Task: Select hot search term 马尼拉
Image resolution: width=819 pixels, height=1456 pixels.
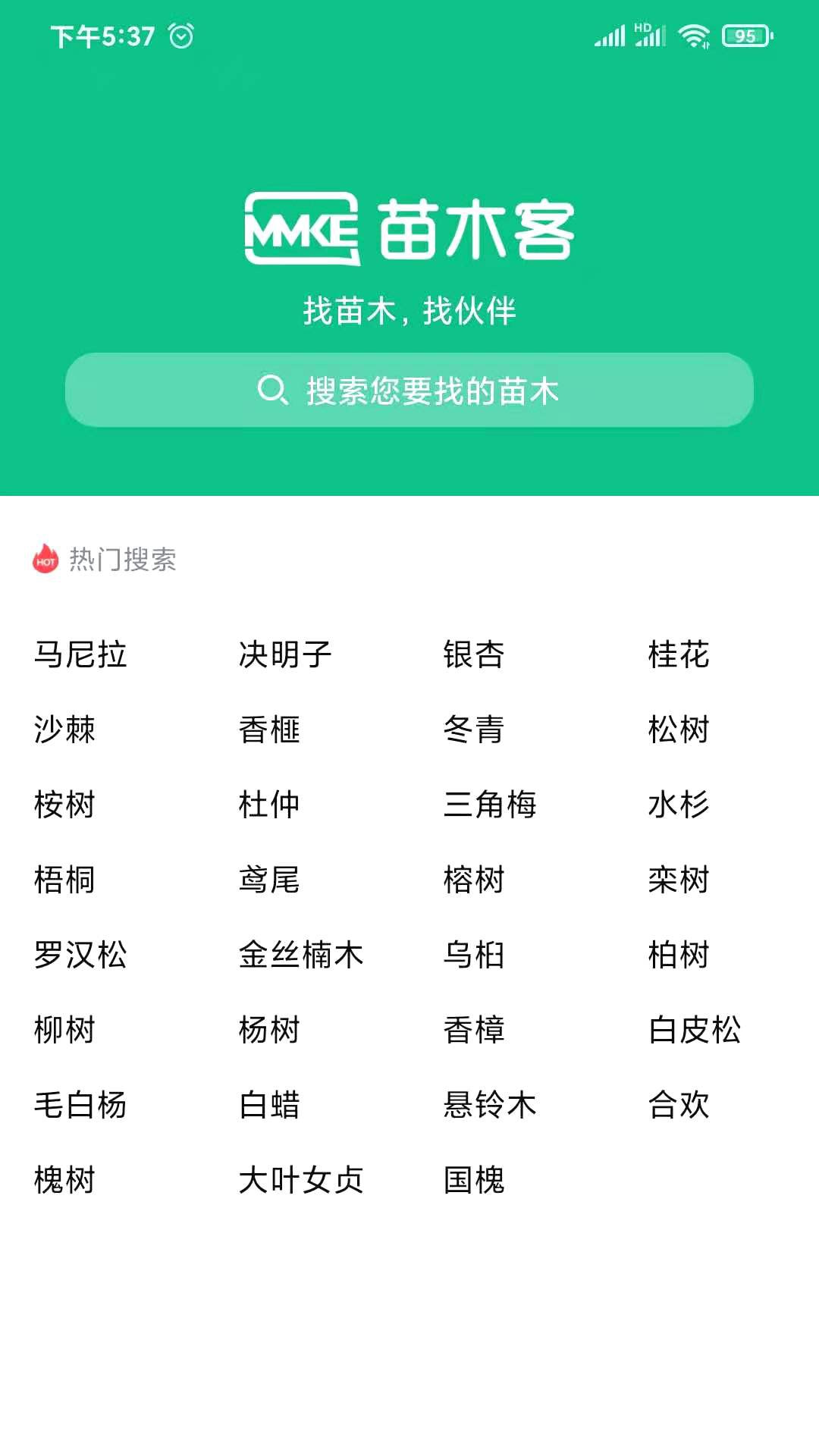Action: coord(80,654)
